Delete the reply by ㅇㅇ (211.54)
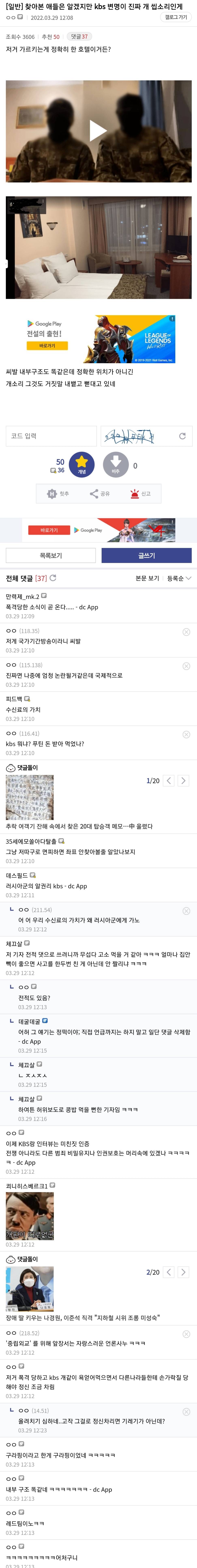The height and width of the screenshot is (1568, 197). 186,911
